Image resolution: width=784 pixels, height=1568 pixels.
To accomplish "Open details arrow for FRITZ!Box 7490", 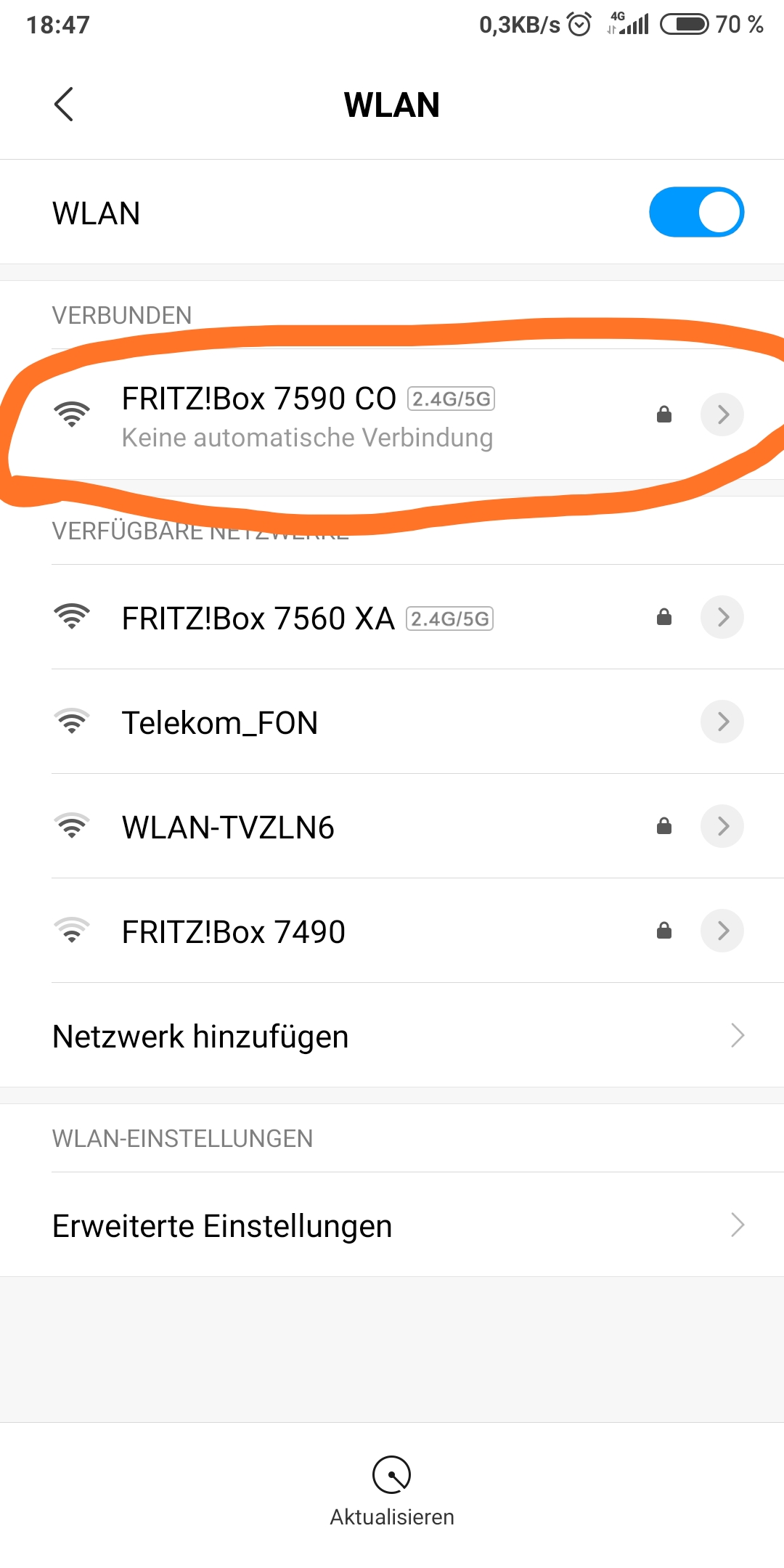I will click(x=722, y=931).
